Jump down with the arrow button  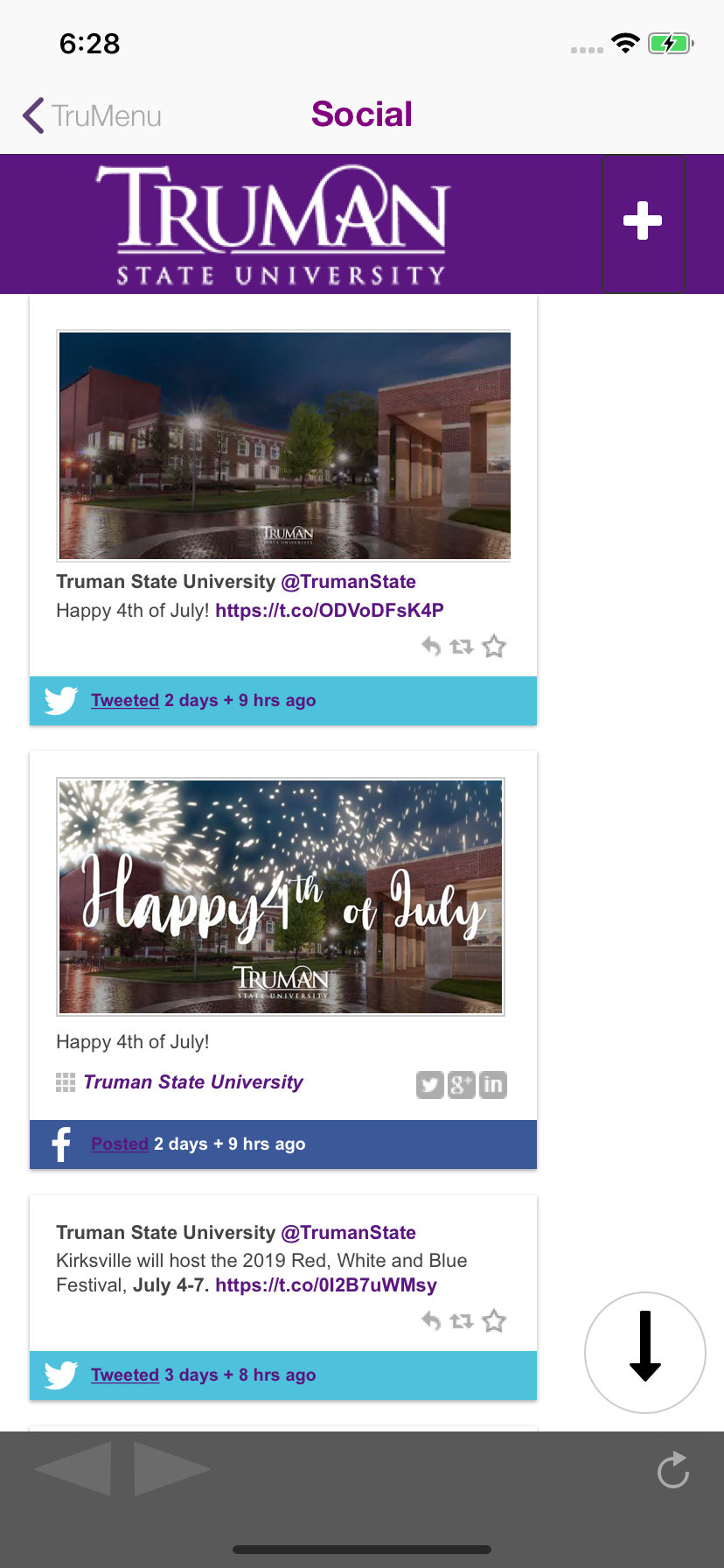645,1353
